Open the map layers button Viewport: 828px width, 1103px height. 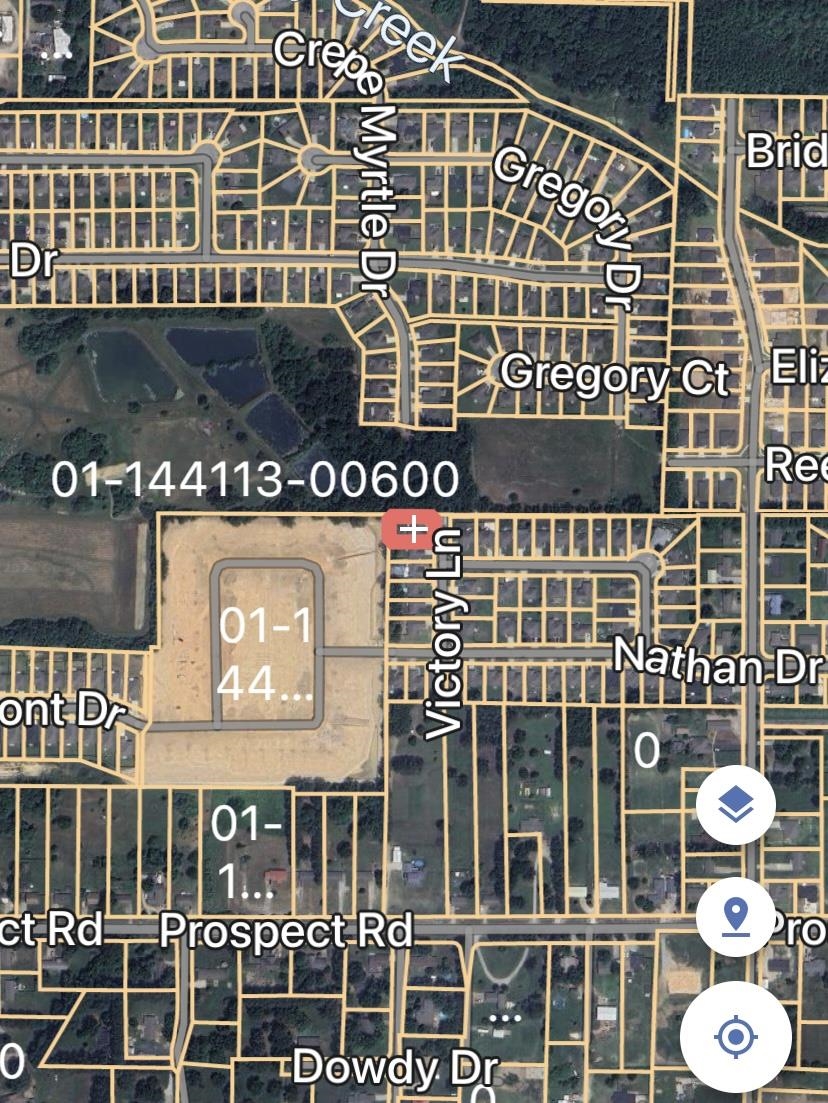click(736, 805)
